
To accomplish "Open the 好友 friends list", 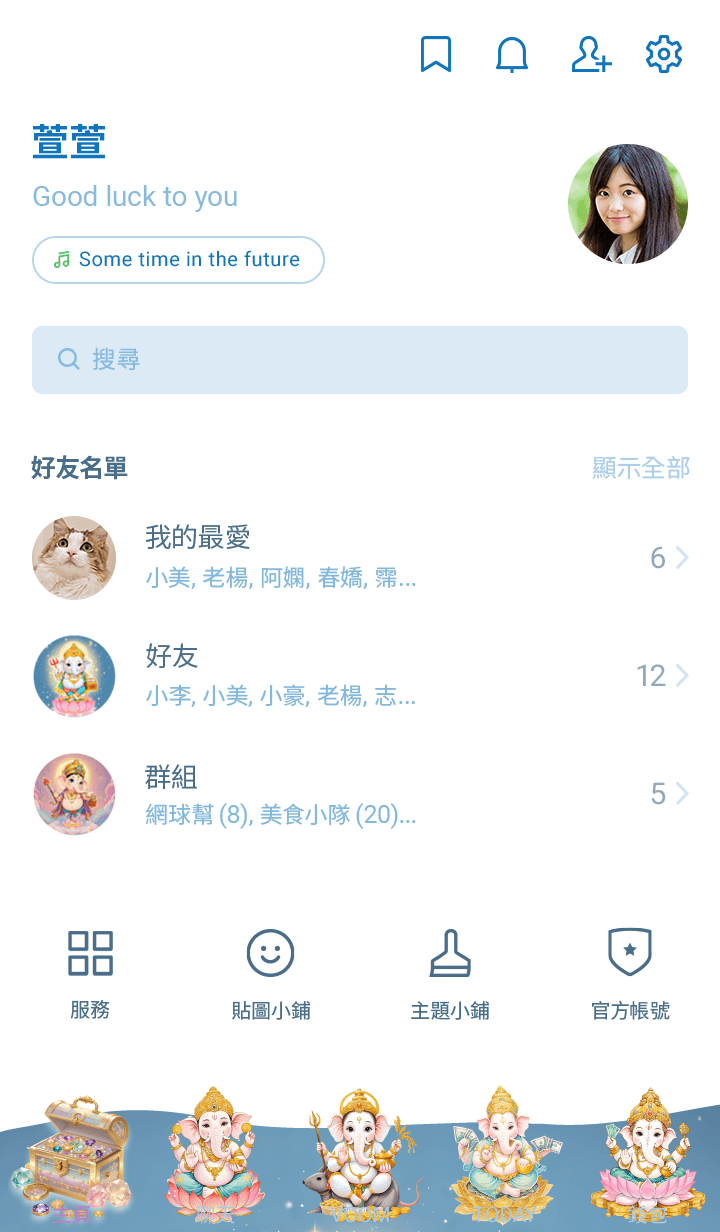I will (360, 676).
